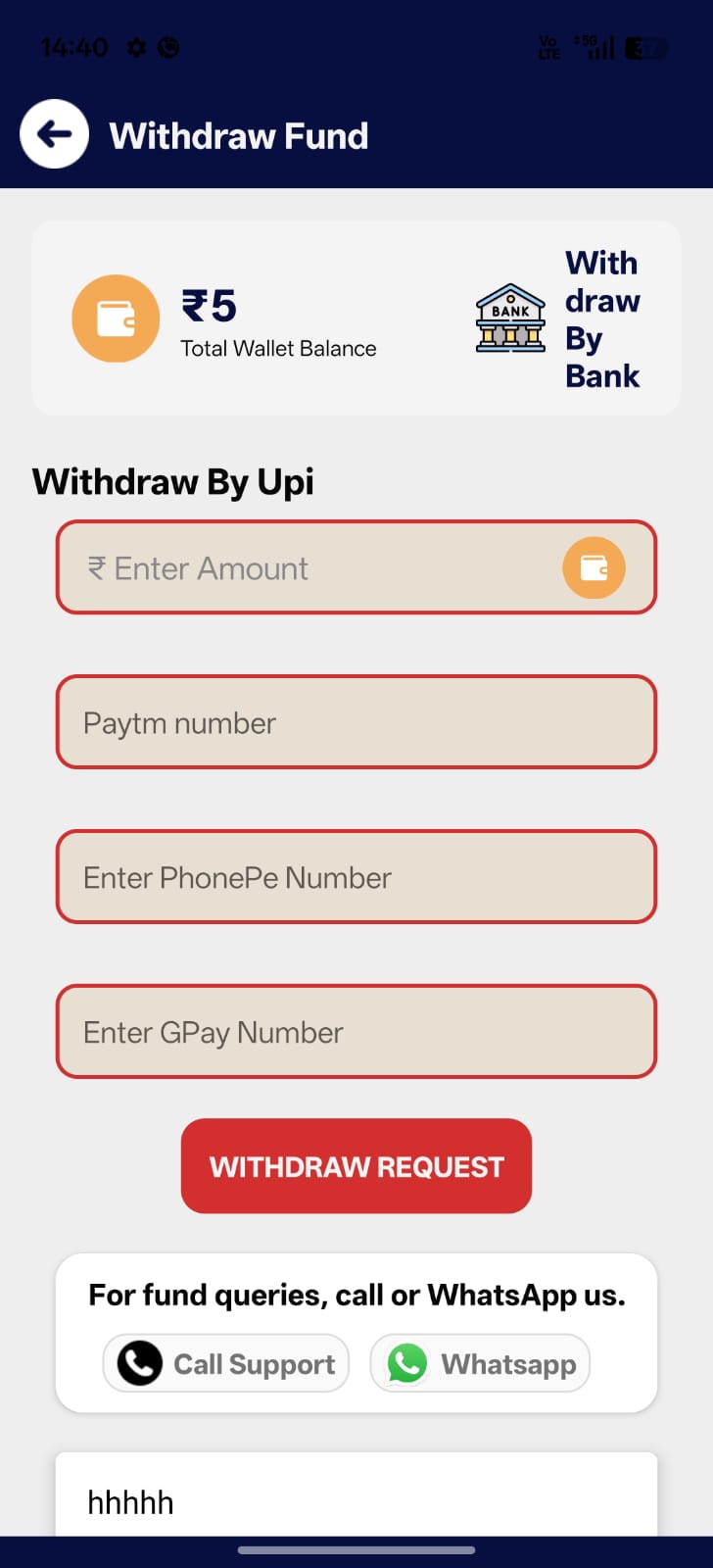Open the settings gear in the status bar
Screen dimensions: 713x1568
click(136, 46)
